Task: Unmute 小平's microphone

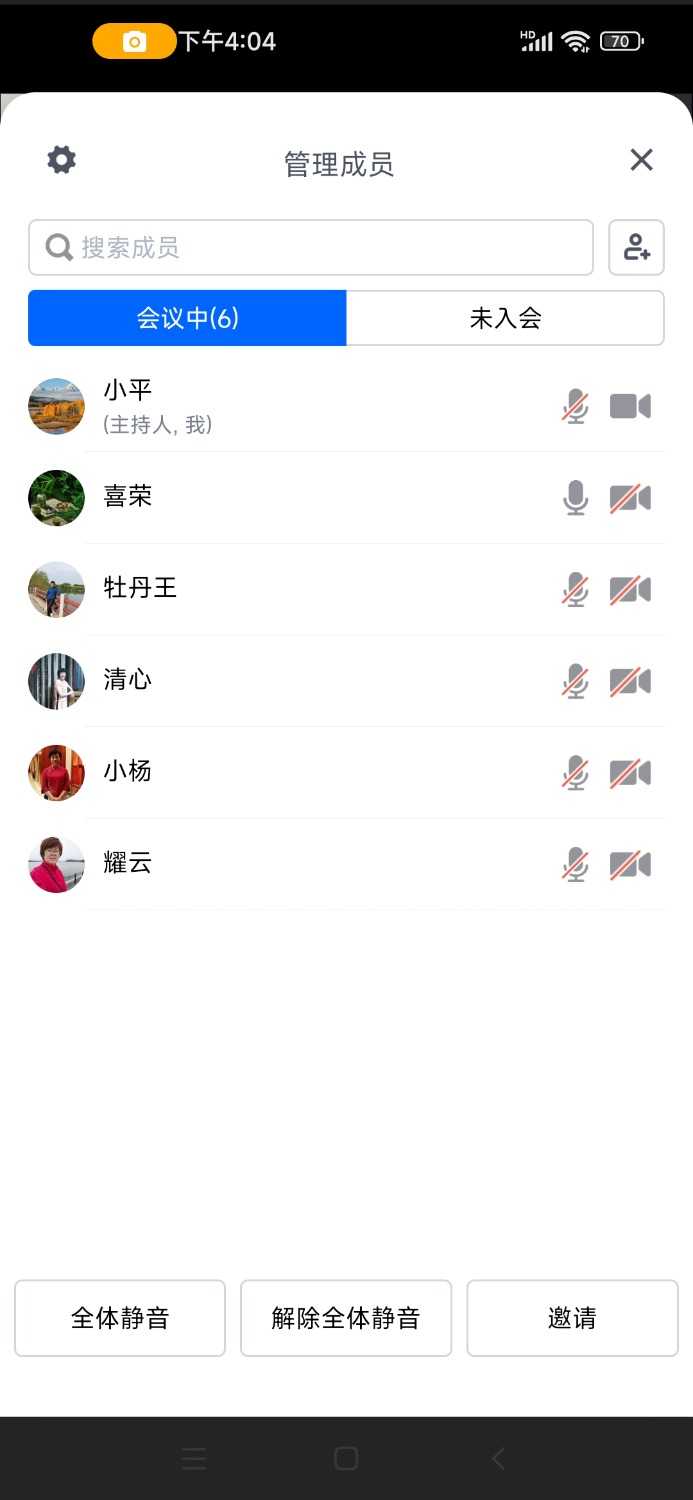Action: pos(576,406)
